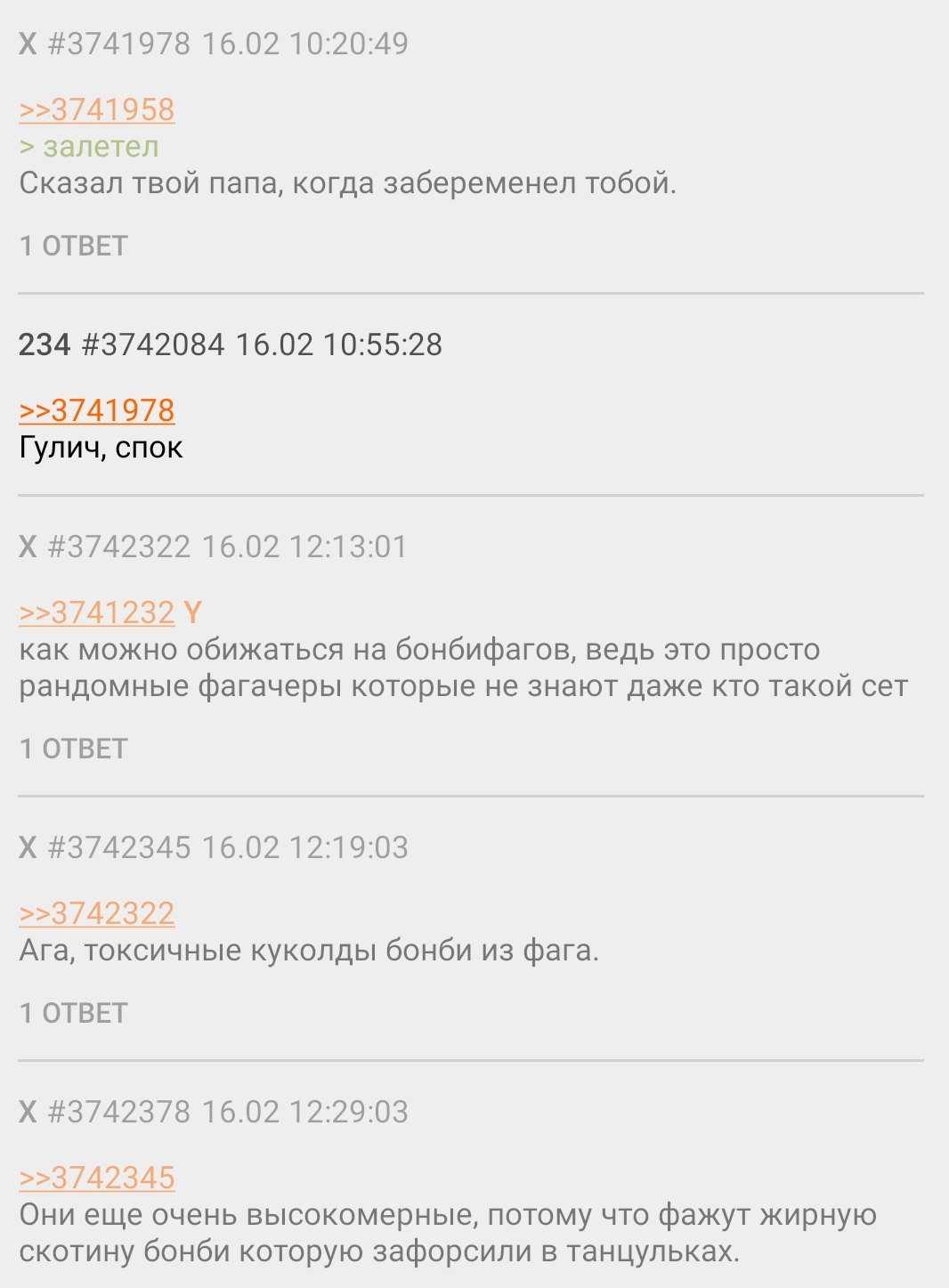The image size is (949, 1288).
Task: View 1 ОТВЕТ under post #3741978
Action: (74, 246)
